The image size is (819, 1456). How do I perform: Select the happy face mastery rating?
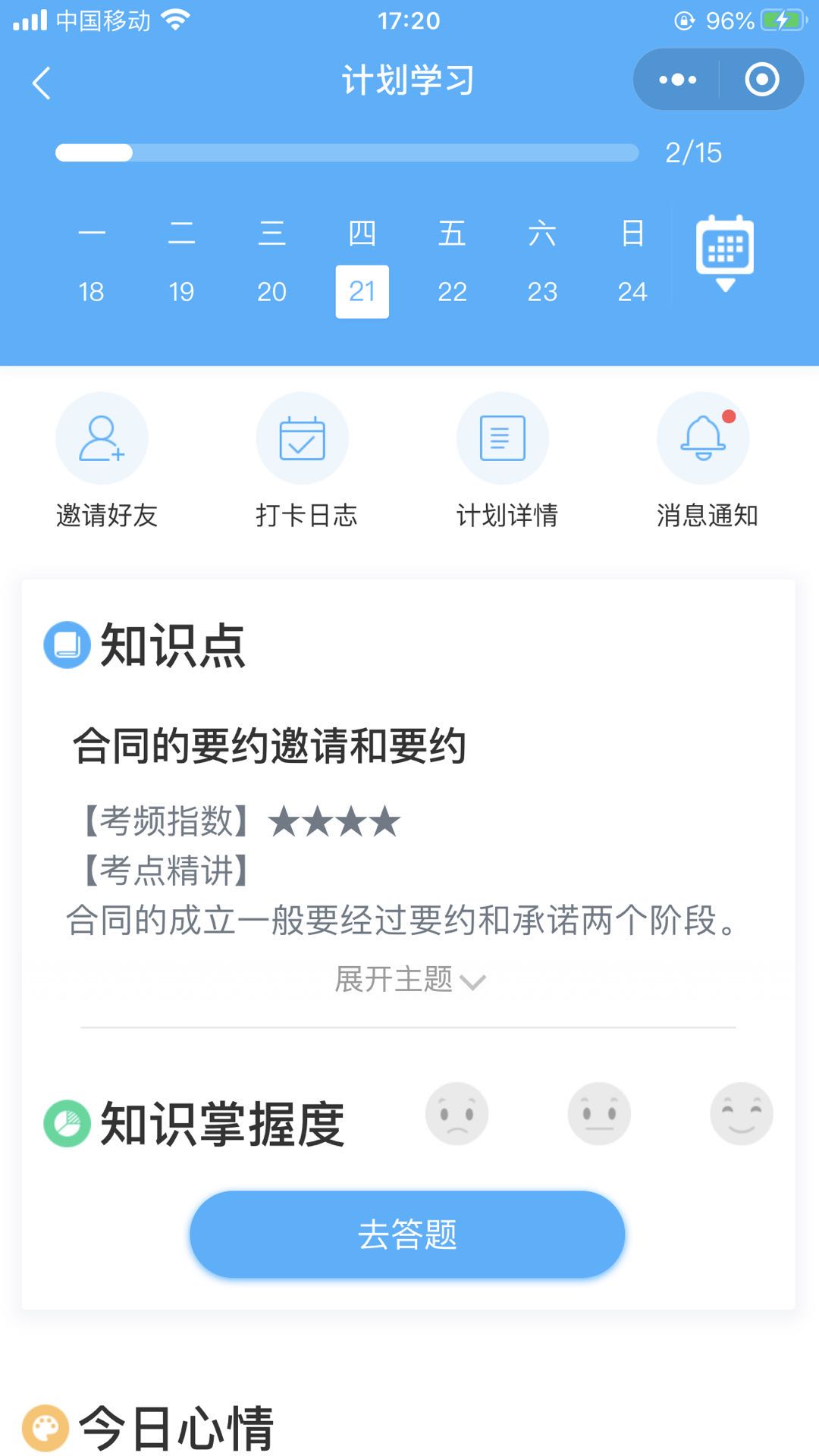pyautogui.click(x=741, y=1112)
